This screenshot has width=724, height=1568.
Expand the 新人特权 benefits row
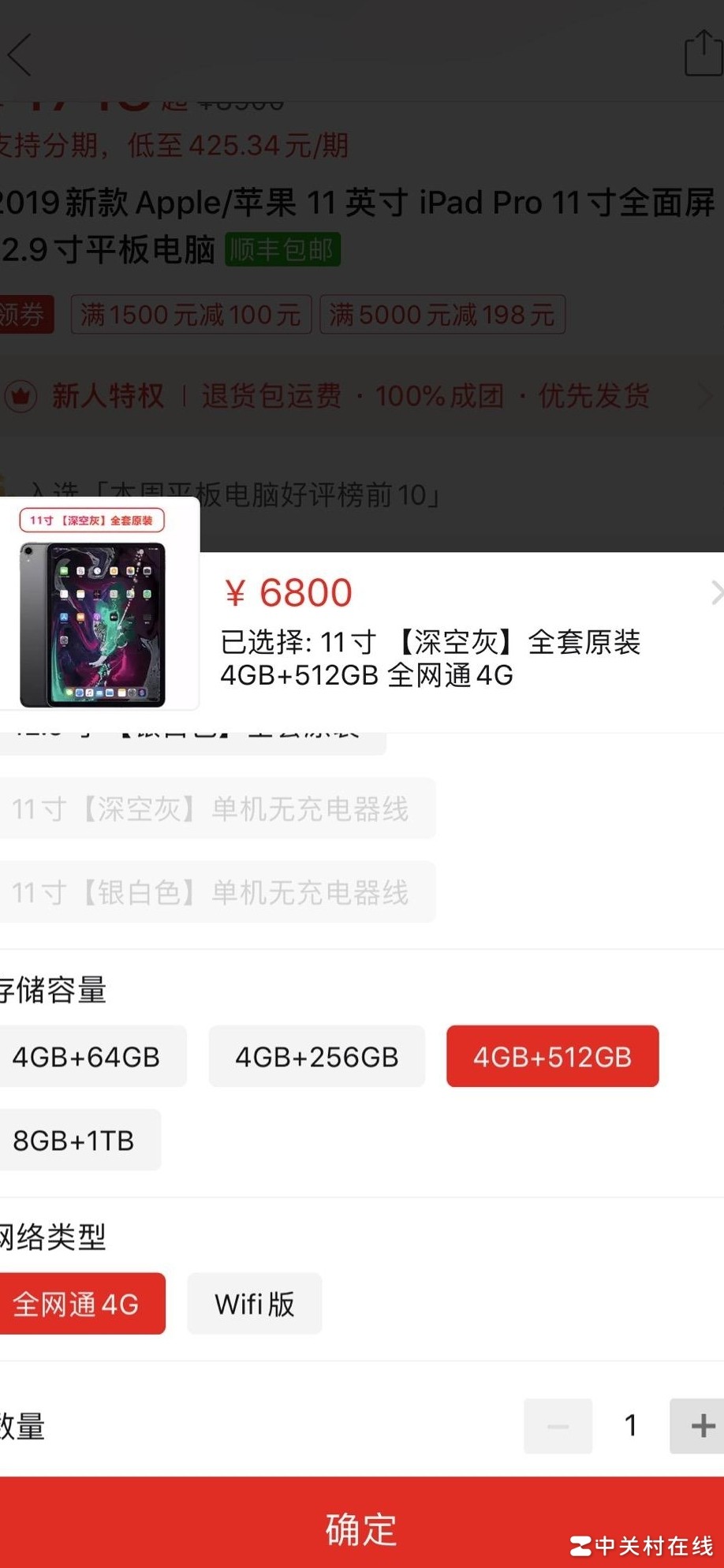point(708,395)
